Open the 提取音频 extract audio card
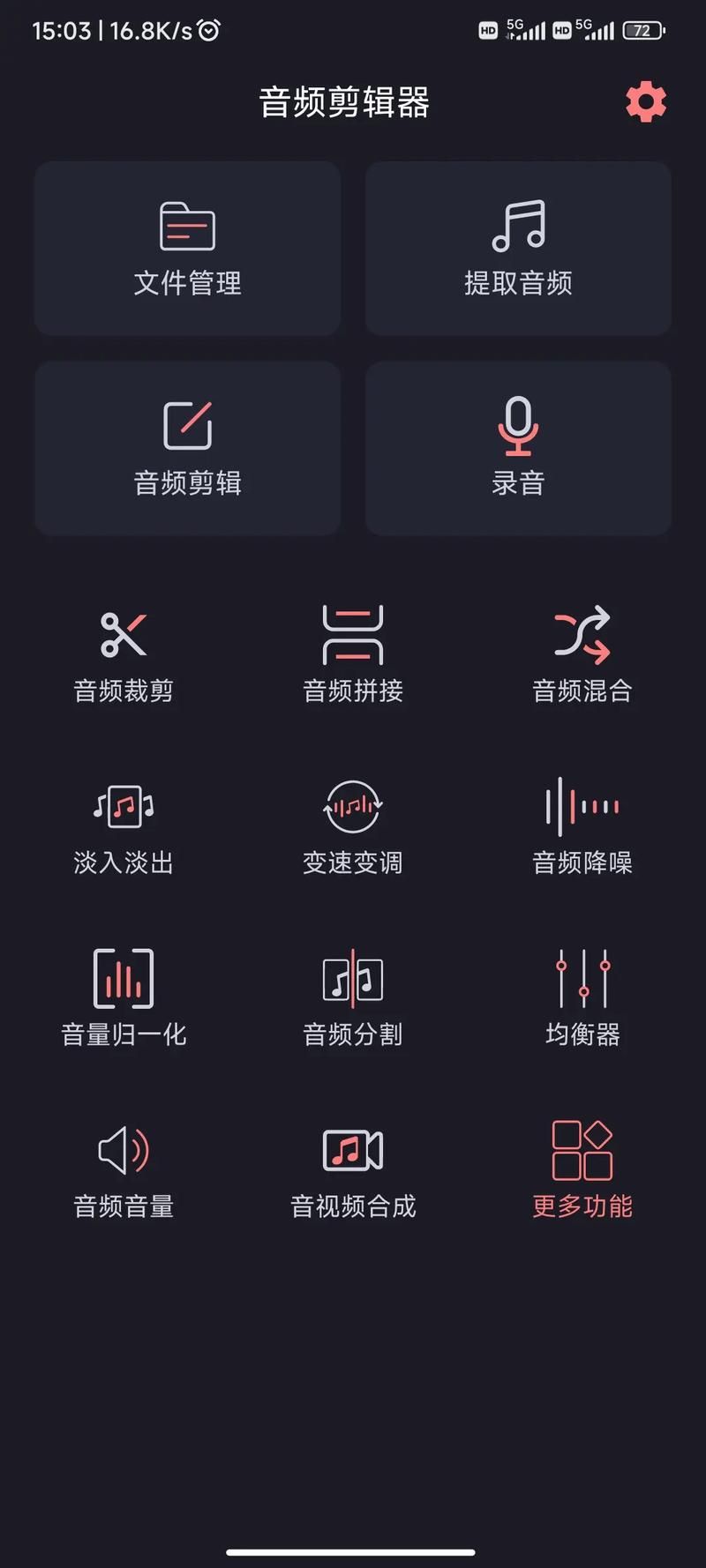 (517, 249)
